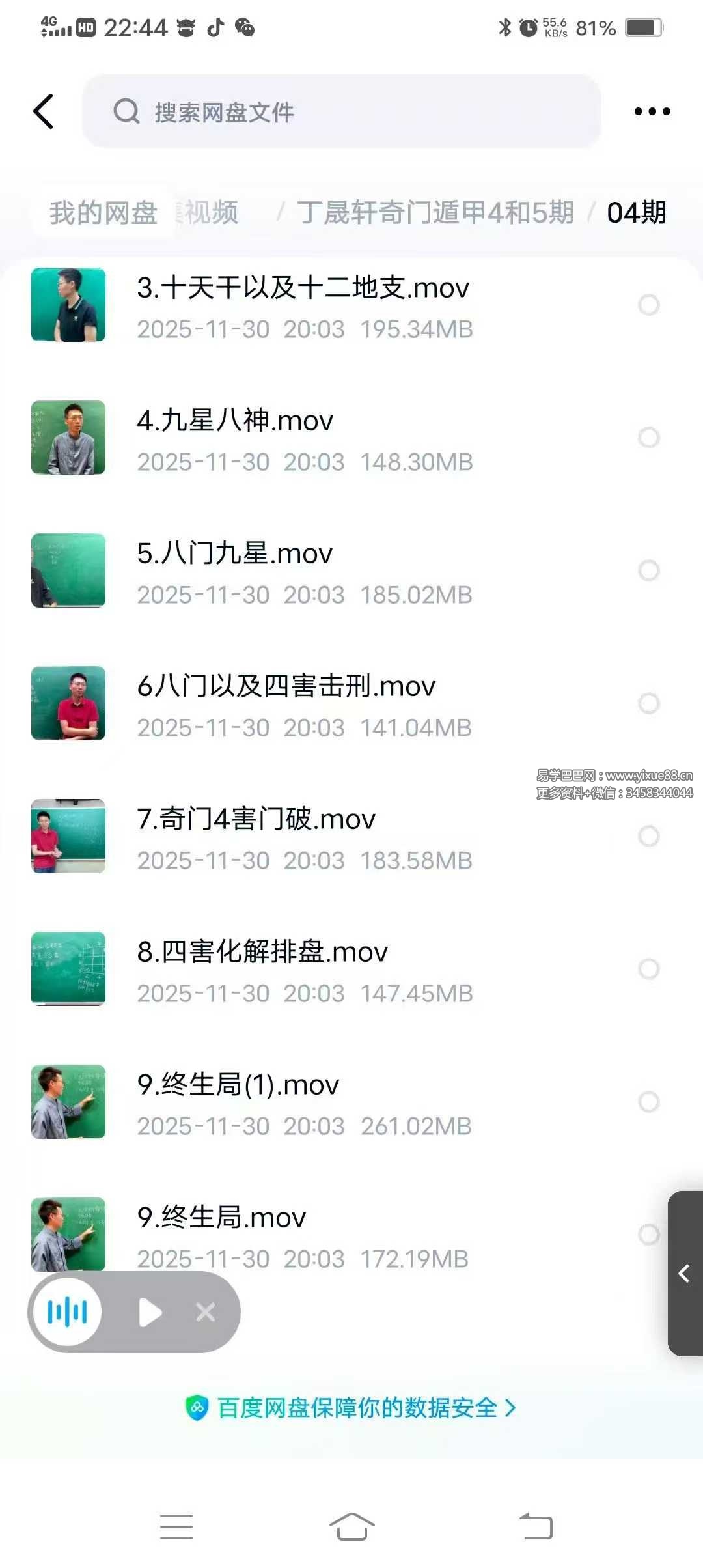Open the video 3.十天干以及十二地支.mov
This screenshot has width=703, height=1568.
click(303, 288)
